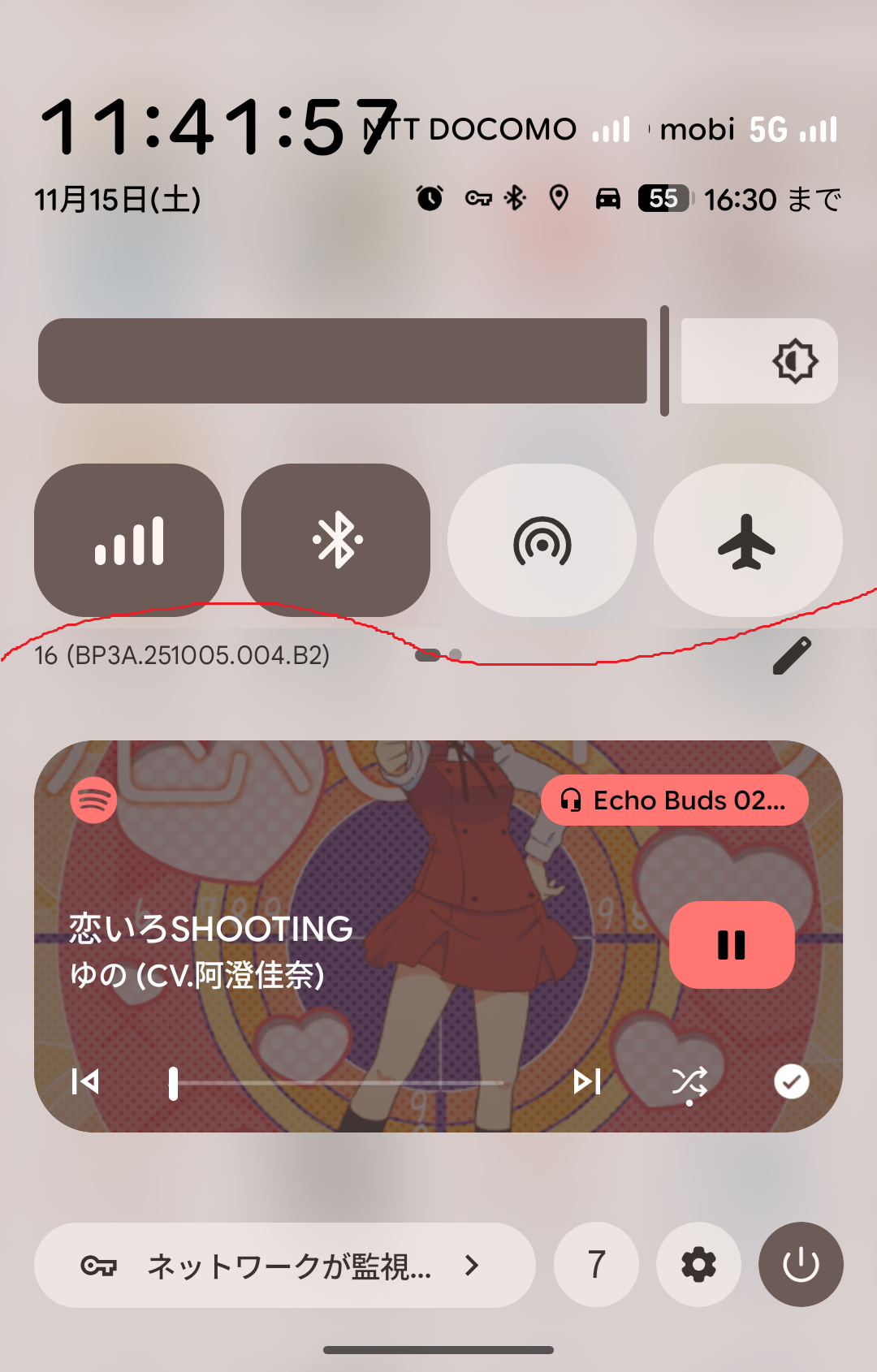Edit the quick settings tiles
The image size is (877, 1372).
pos(792,656)
